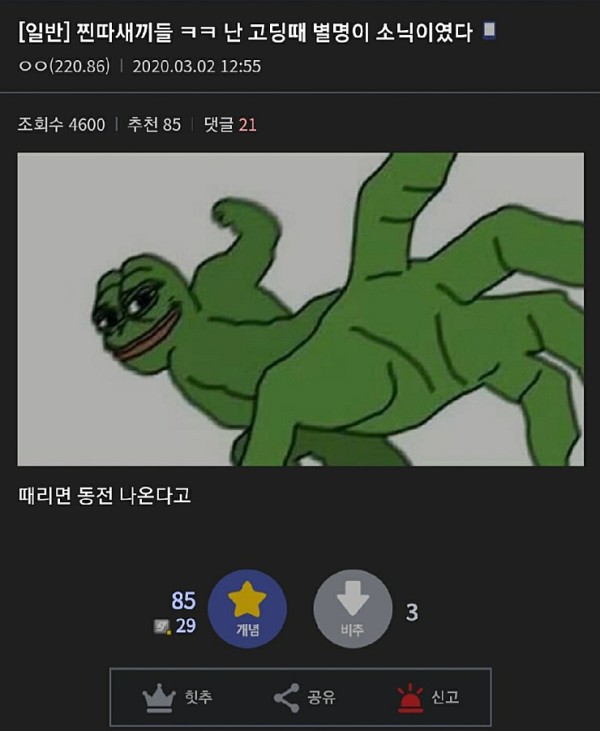Downvote the post with the 비추 button

[x=353, y=609]
